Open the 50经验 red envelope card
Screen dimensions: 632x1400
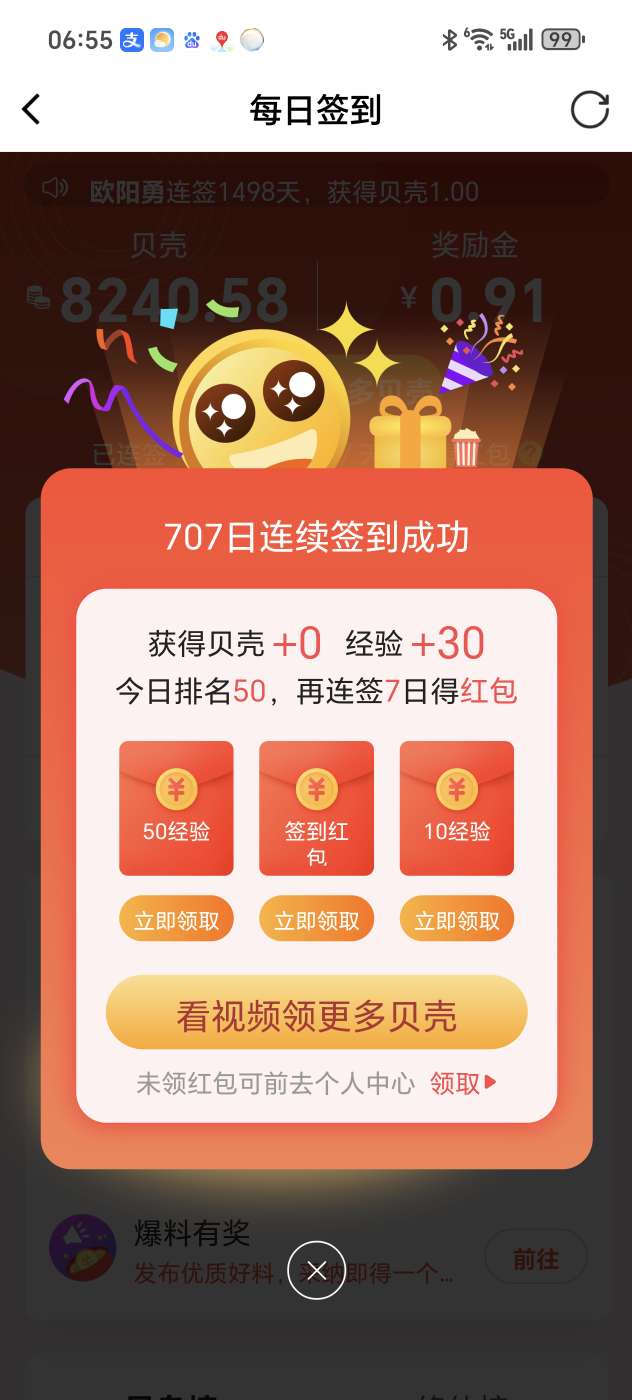point(176,808)
